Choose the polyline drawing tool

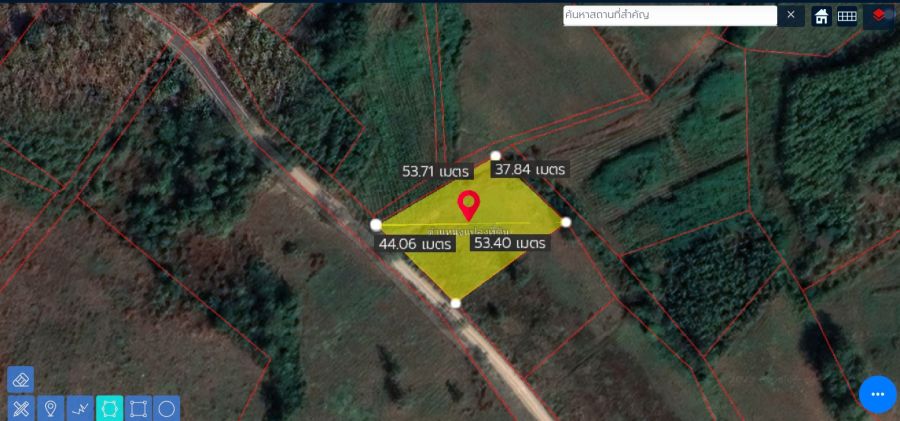coord(80,408)
